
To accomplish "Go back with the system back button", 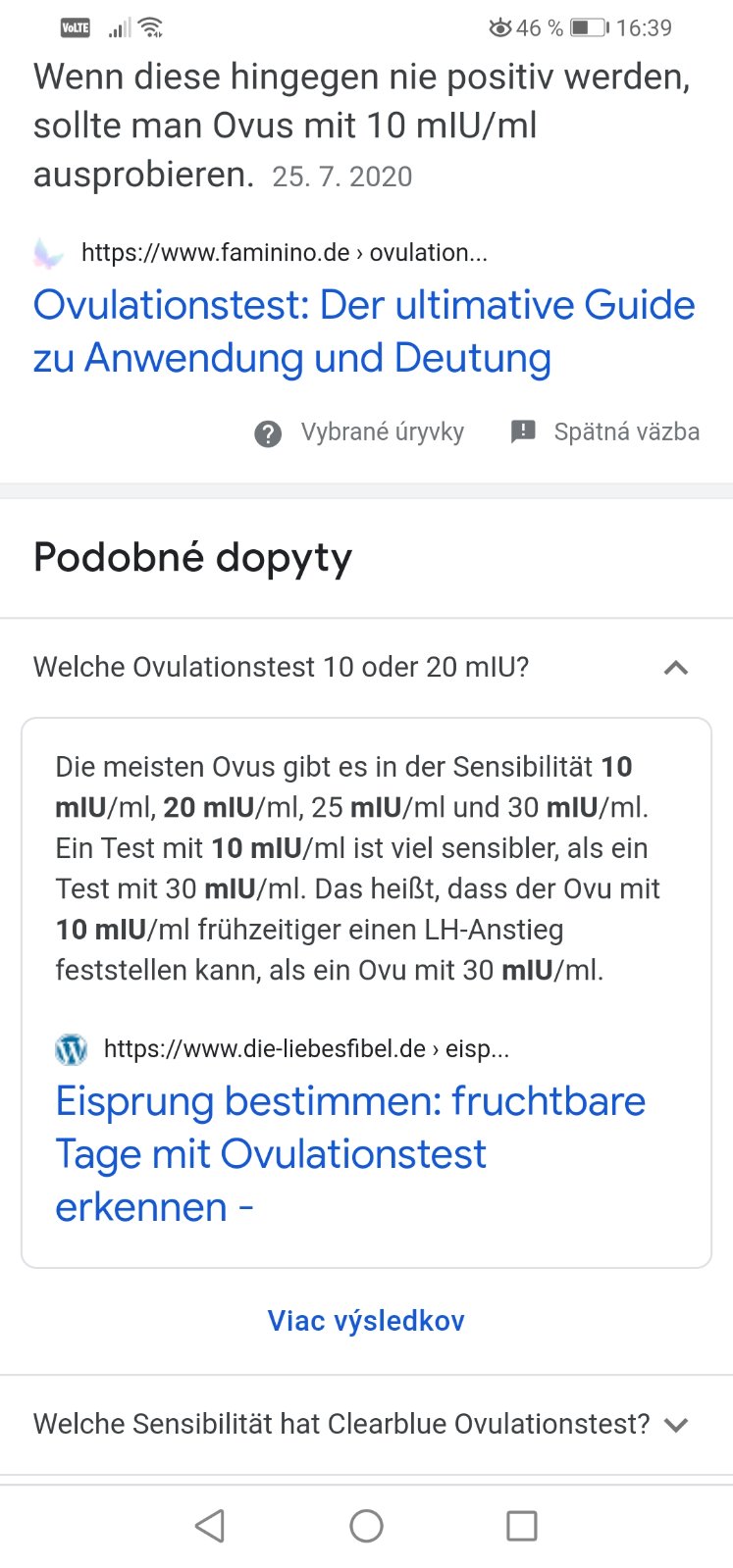I will pos(210,1526).
